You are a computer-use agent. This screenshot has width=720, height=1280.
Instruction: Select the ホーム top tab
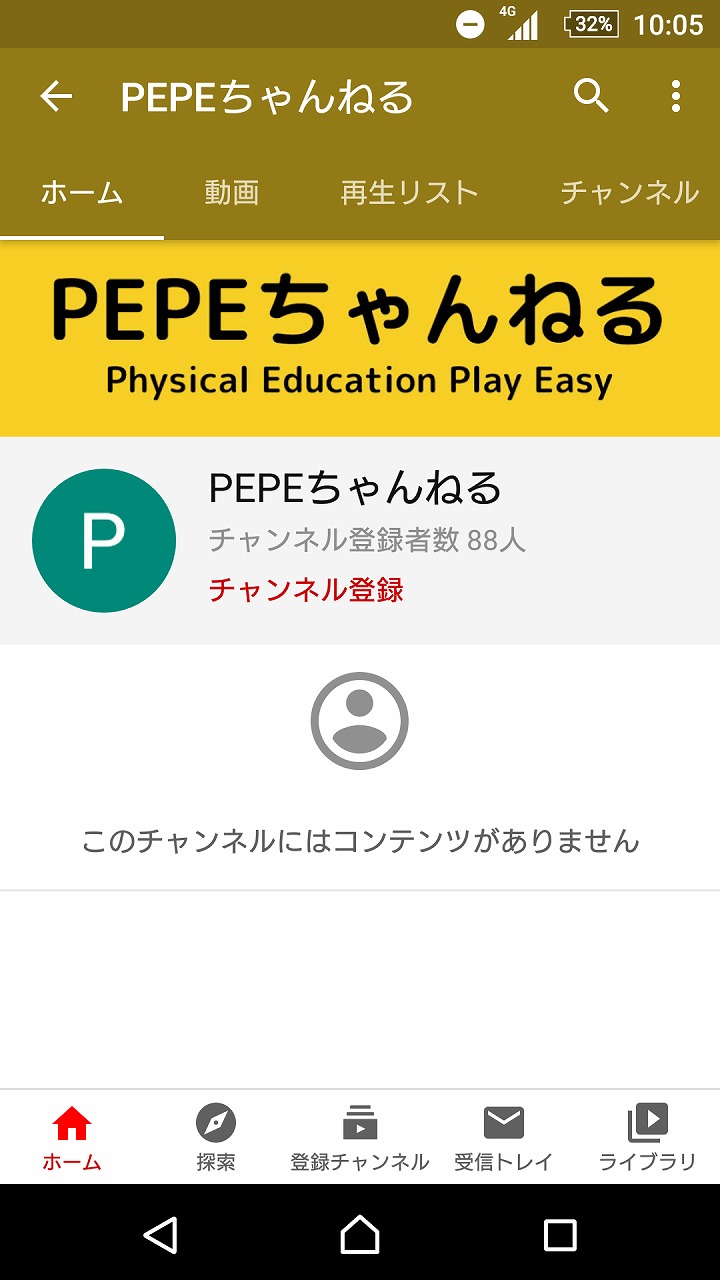[x=82, y=192]
